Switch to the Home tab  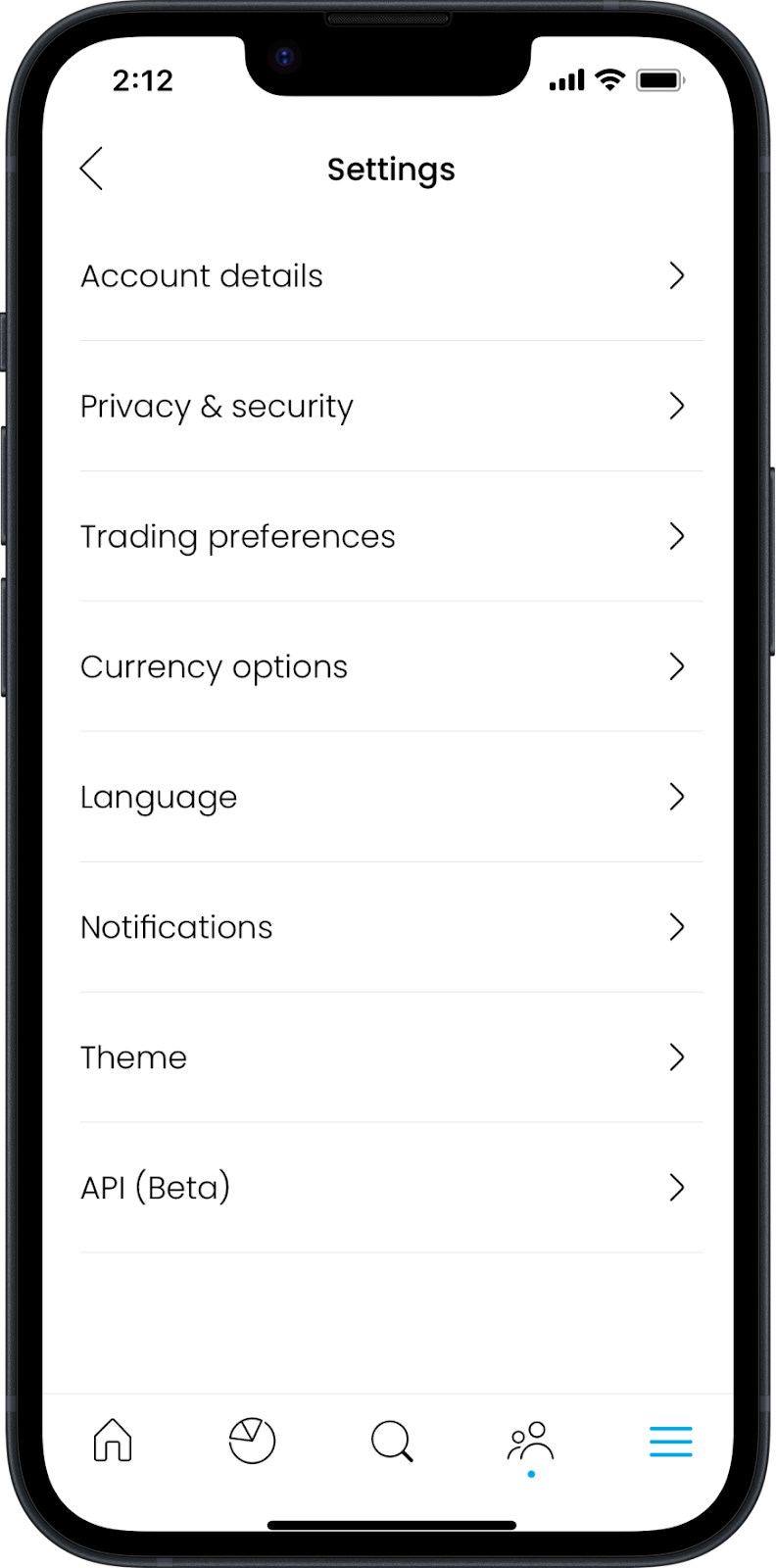[113, 1441]
